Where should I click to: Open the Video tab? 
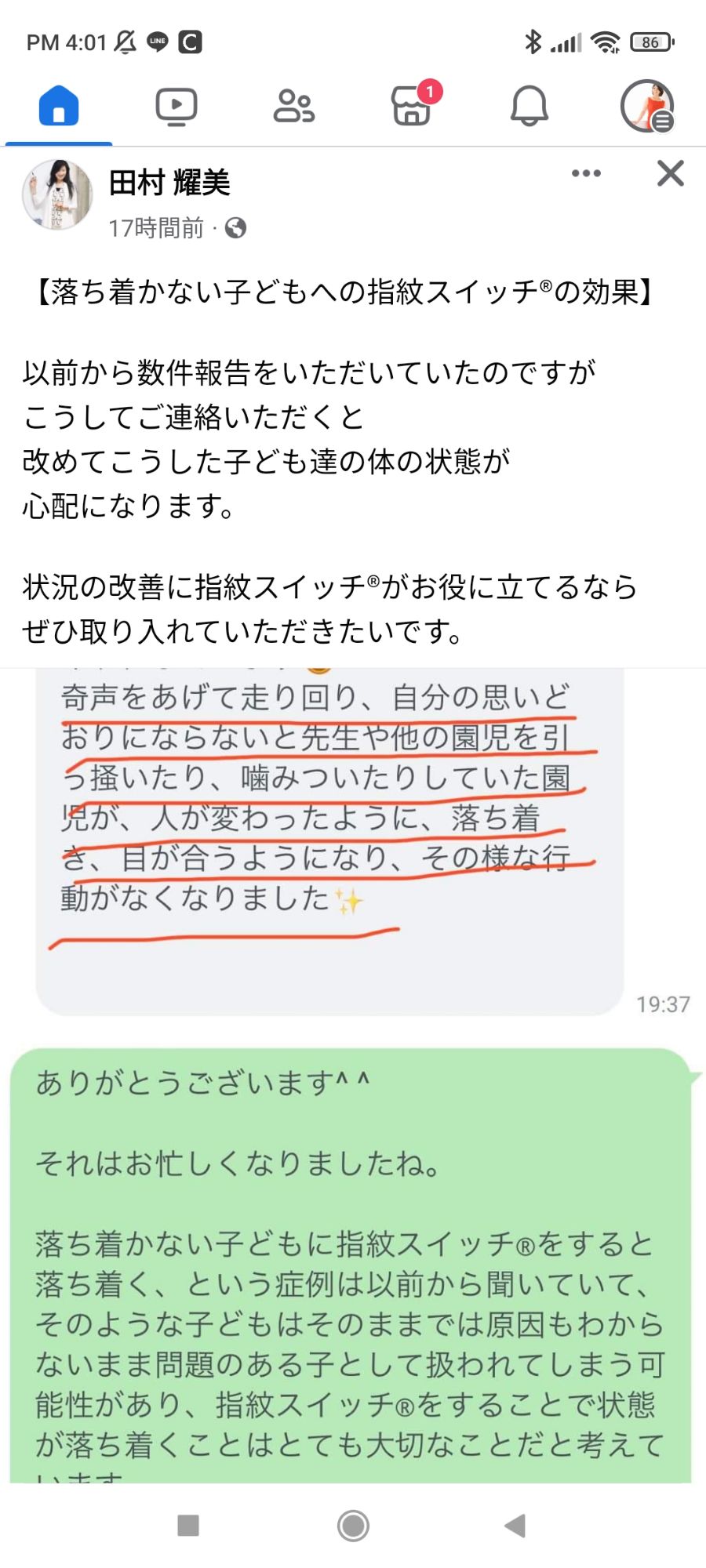[x=176, y=106]
